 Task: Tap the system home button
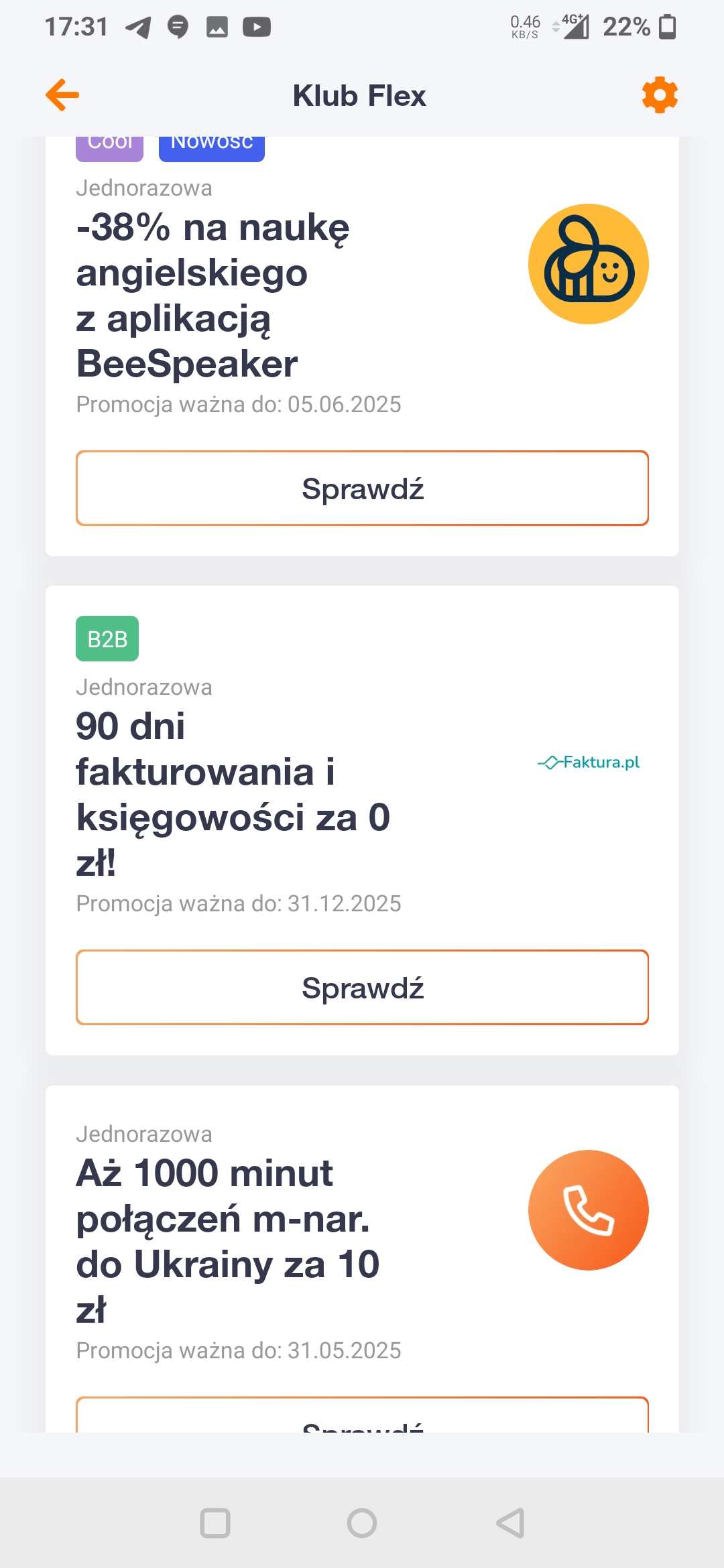362,1523
